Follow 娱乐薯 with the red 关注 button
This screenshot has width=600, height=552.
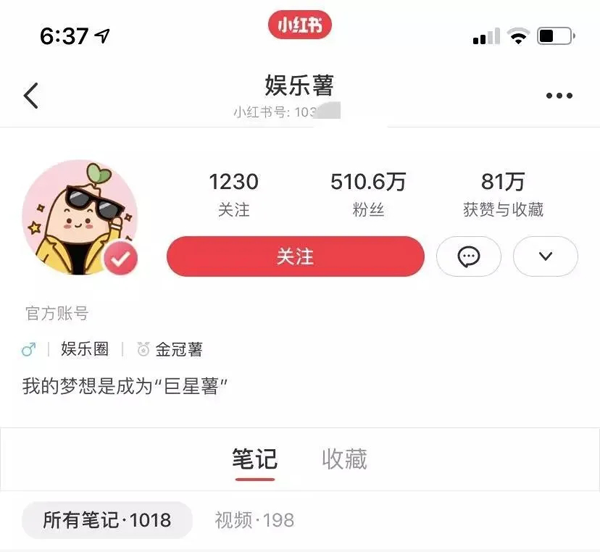pyautogui.click(x=295, y=257)
